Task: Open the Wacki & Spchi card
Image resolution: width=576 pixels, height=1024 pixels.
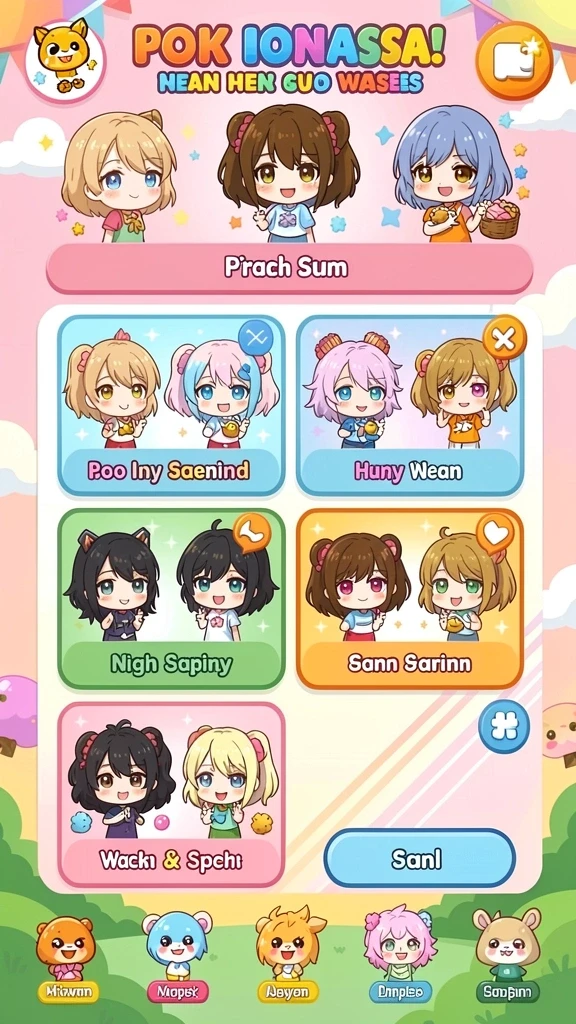Action: (x=171, y=794)
